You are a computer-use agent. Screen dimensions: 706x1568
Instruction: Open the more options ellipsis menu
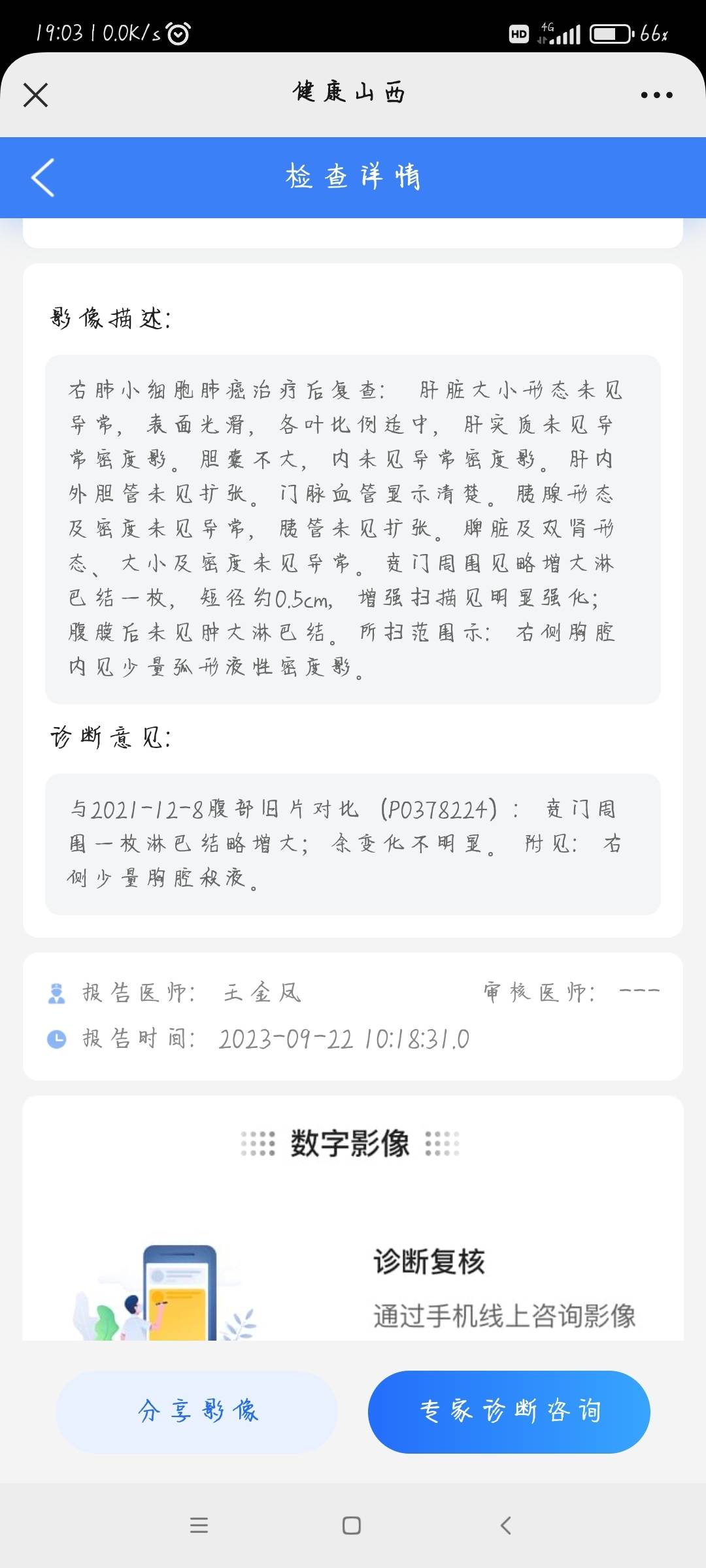(656, 94)
